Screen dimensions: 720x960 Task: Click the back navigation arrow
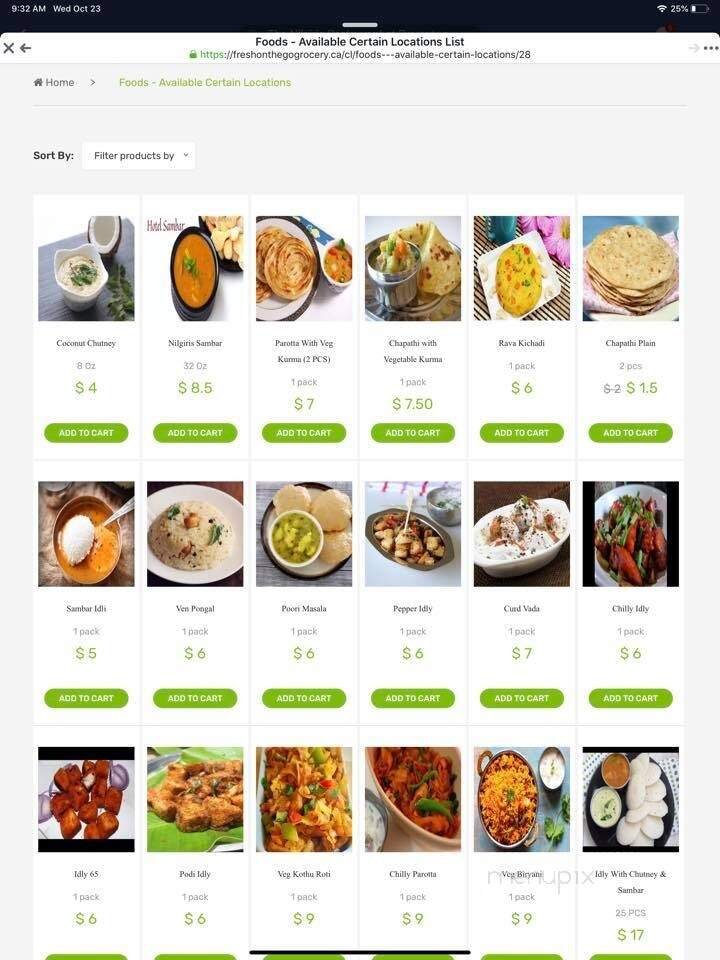23,47
